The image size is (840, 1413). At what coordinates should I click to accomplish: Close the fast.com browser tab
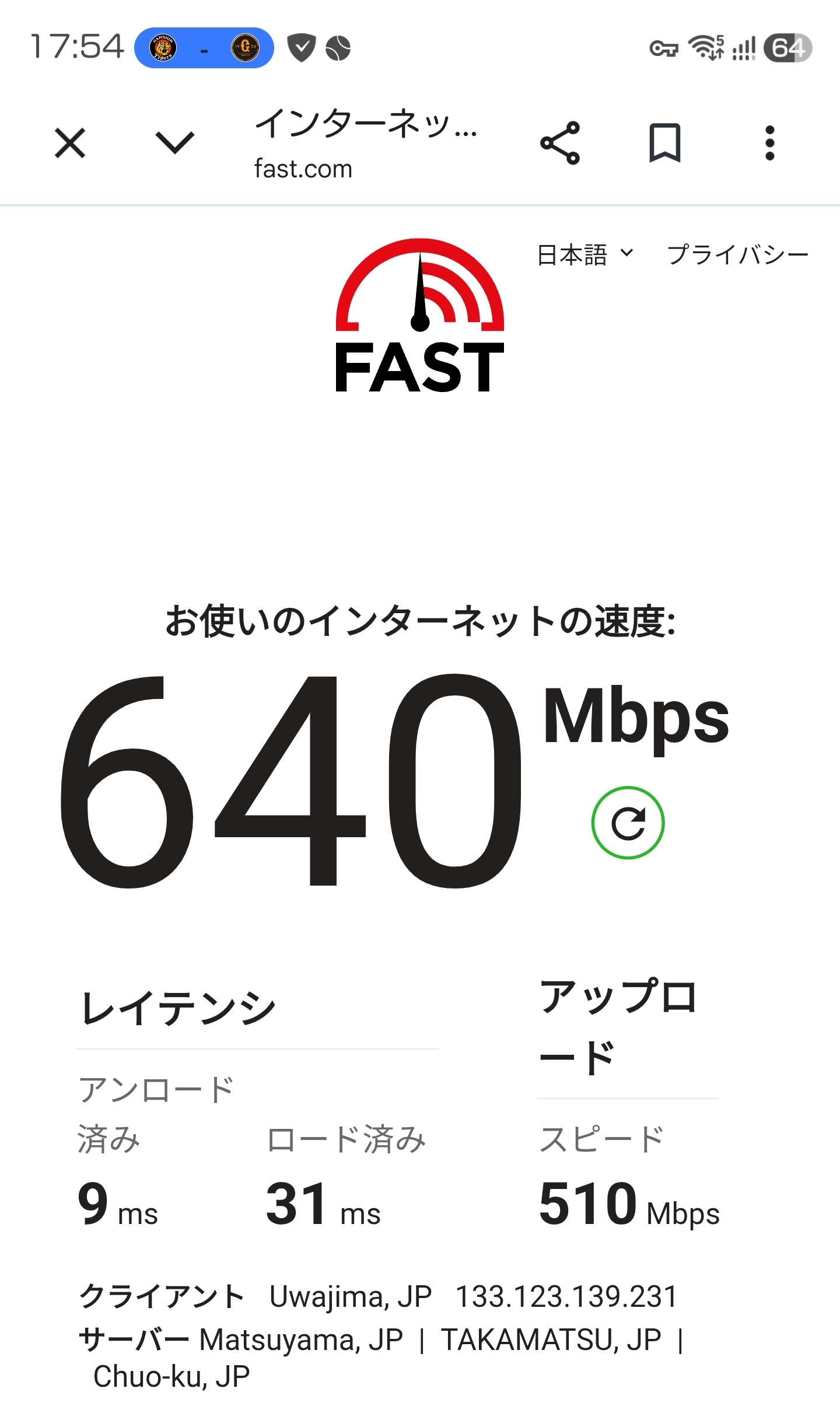(70, 143)
